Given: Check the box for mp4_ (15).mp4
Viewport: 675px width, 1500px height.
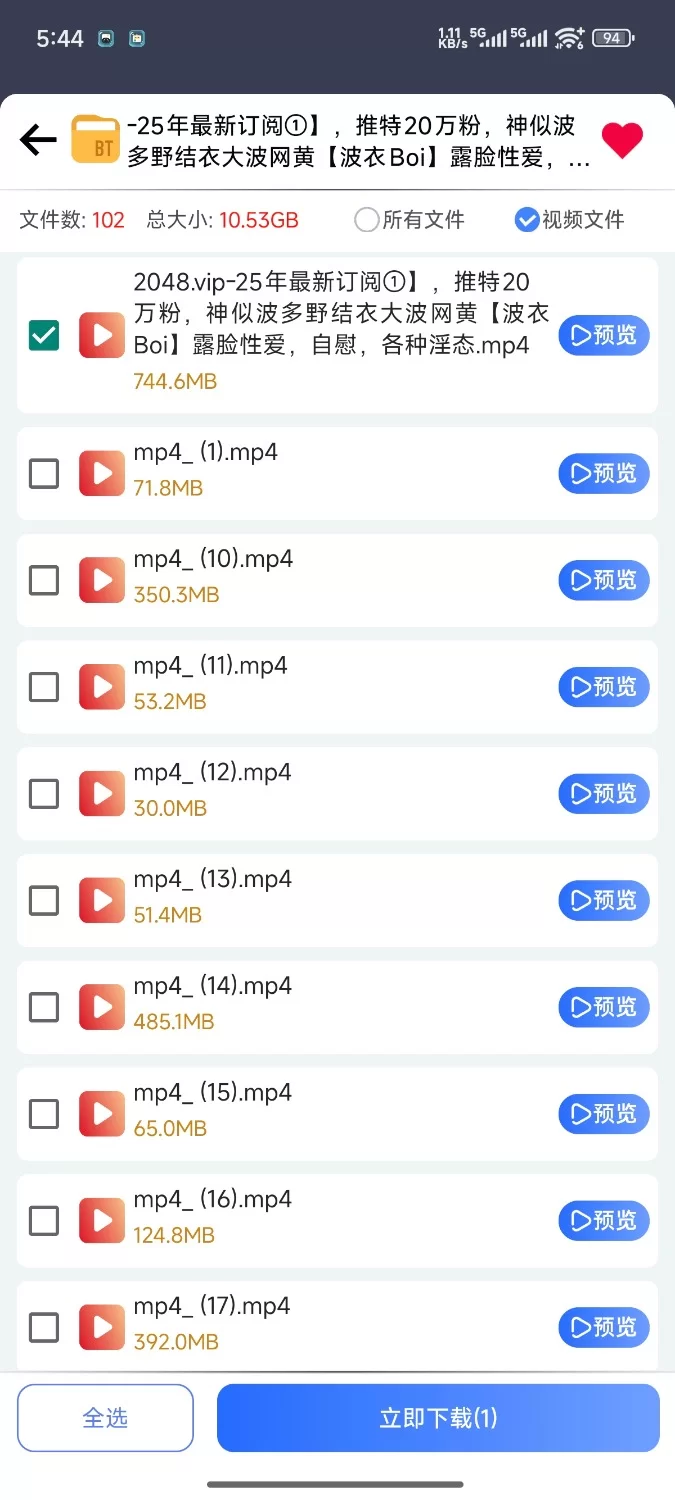Looking at the screenshot, I should 44,1114.
